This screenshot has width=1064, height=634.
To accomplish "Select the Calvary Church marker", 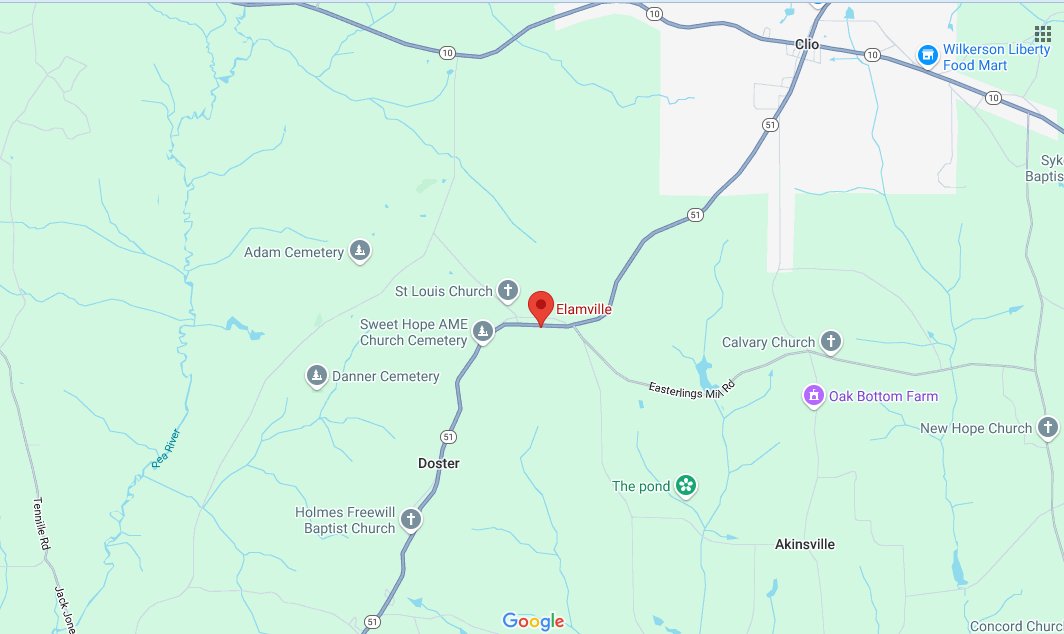I will point(830,342).
